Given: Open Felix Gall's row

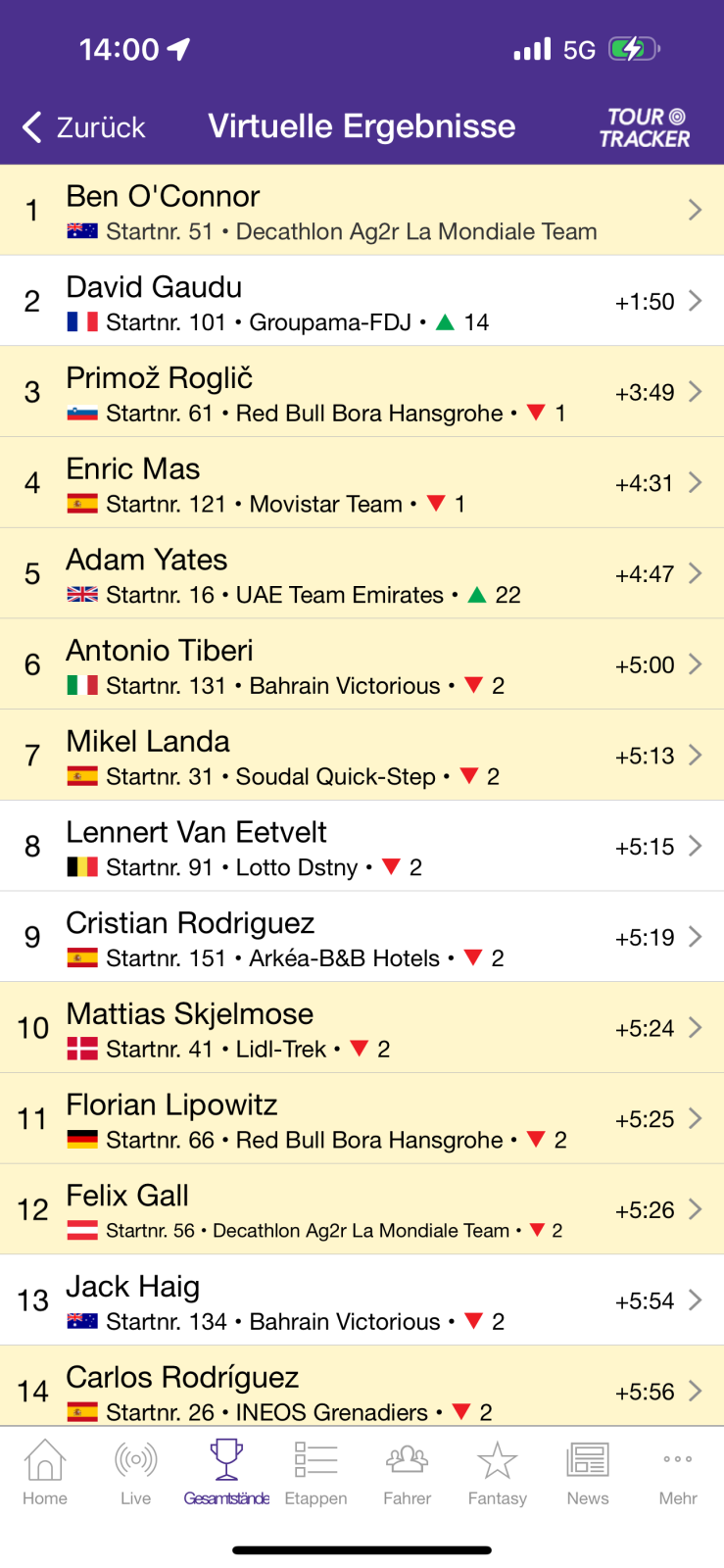Looking at the screenshot, I should (x=362, y=1209).
